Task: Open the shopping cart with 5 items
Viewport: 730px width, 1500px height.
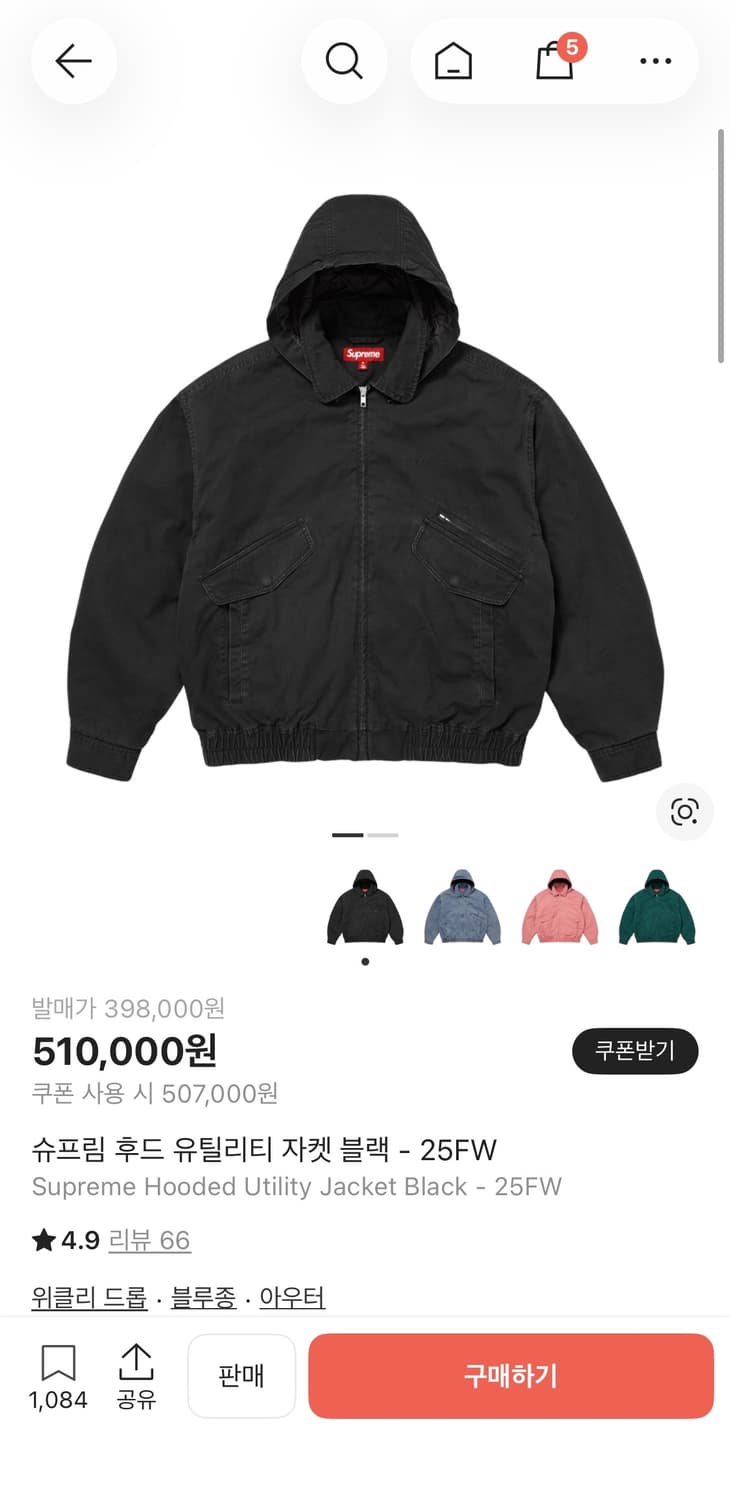Action: click(553, 60)
